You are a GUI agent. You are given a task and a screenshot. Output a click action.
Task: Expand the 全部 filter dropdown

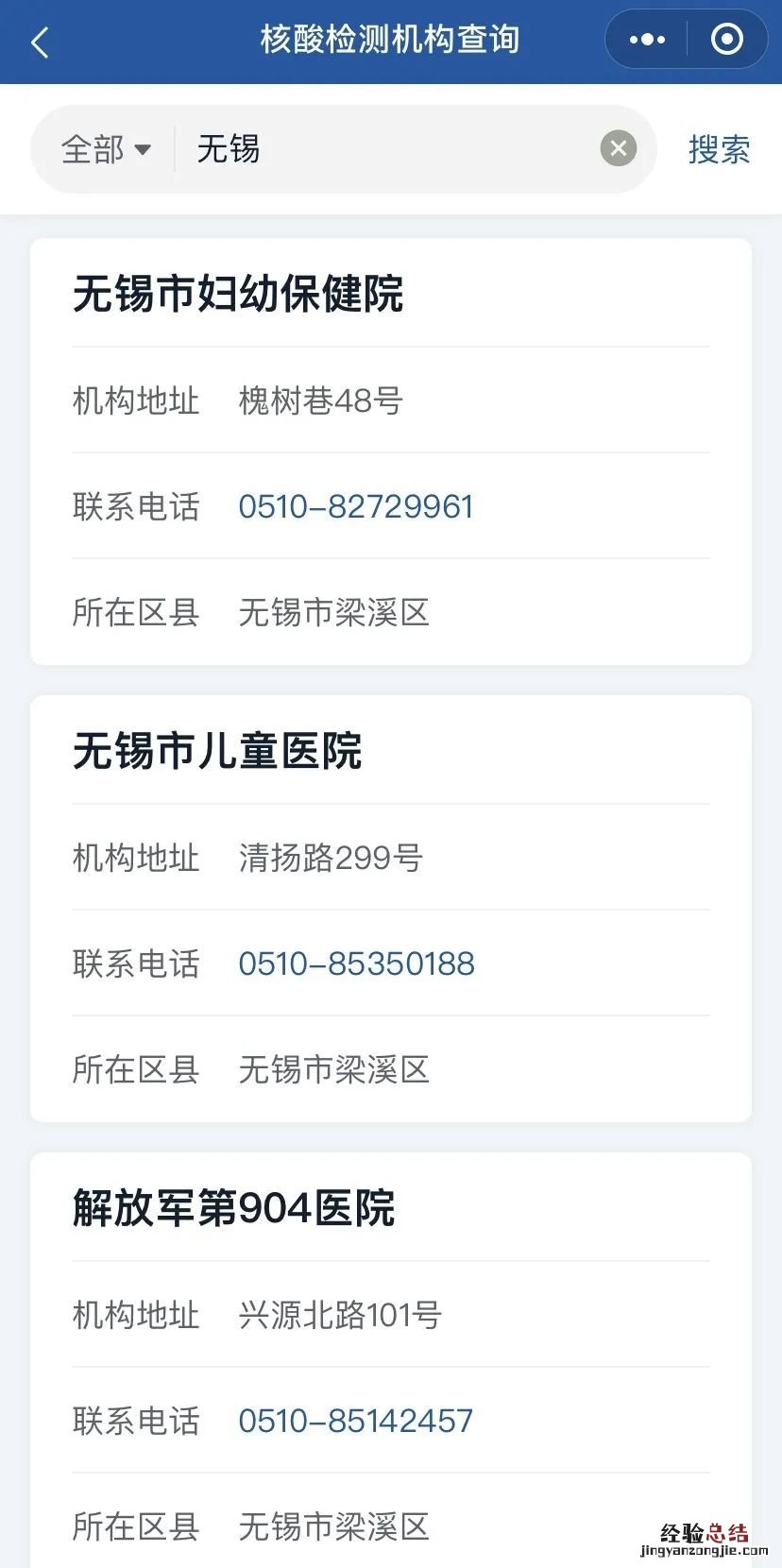tap(106, 149)
